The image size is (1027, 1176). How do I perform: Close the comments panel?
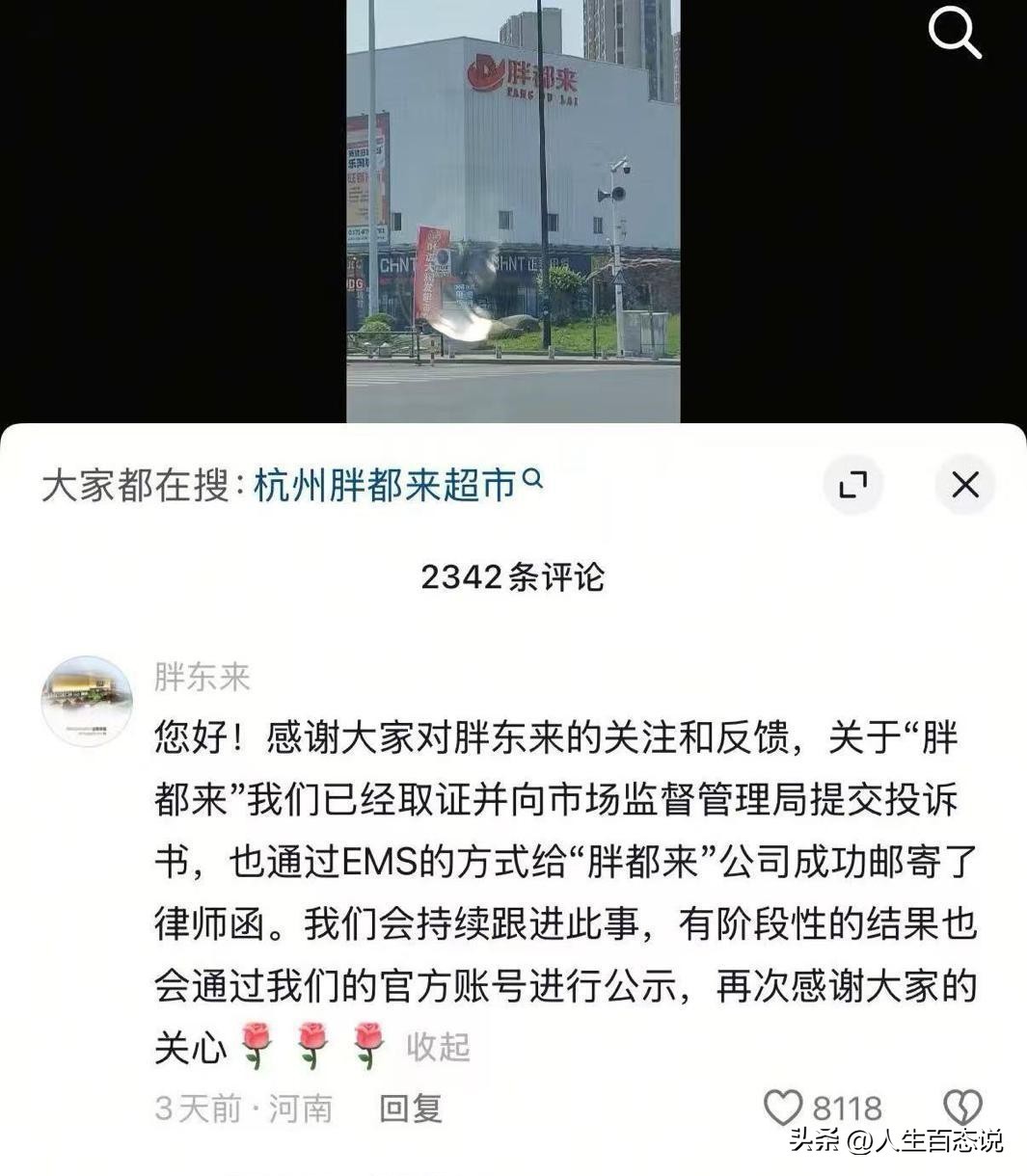(x=964, y=484)
